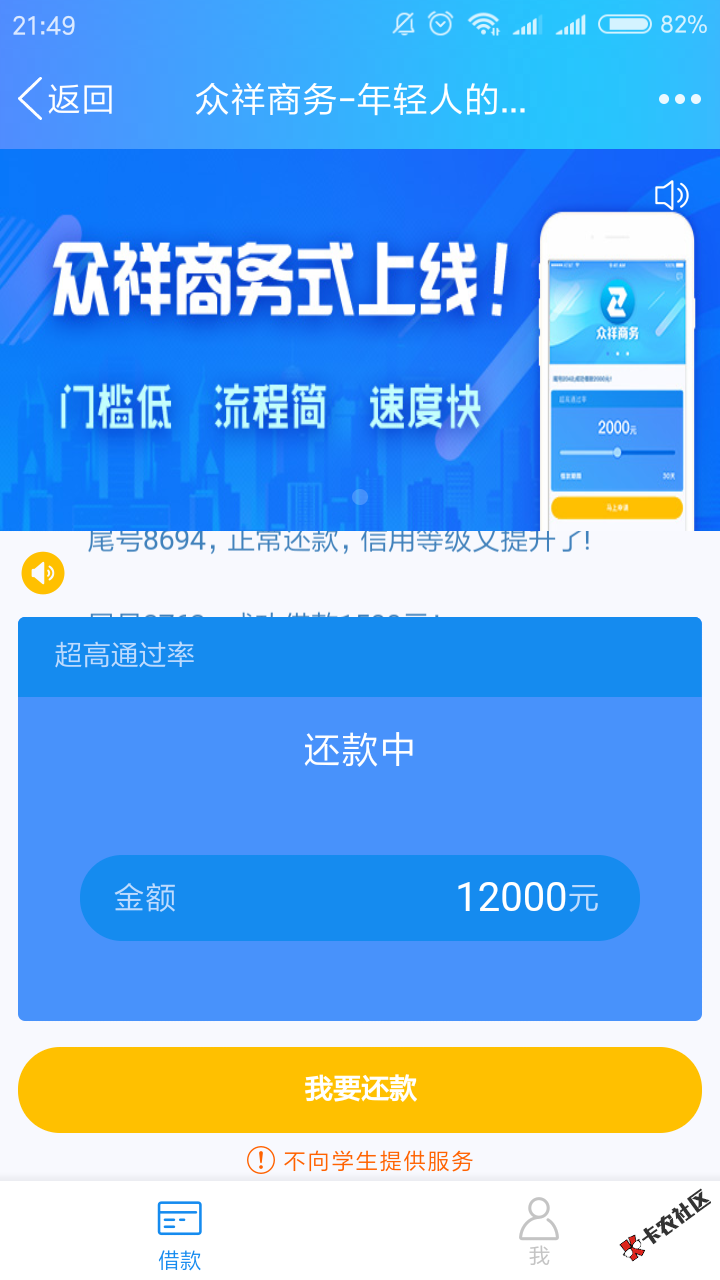Screen dimensions: 720x1280
Task: Toggle the banner sound speaker icon
Action: tap(671, 195)
